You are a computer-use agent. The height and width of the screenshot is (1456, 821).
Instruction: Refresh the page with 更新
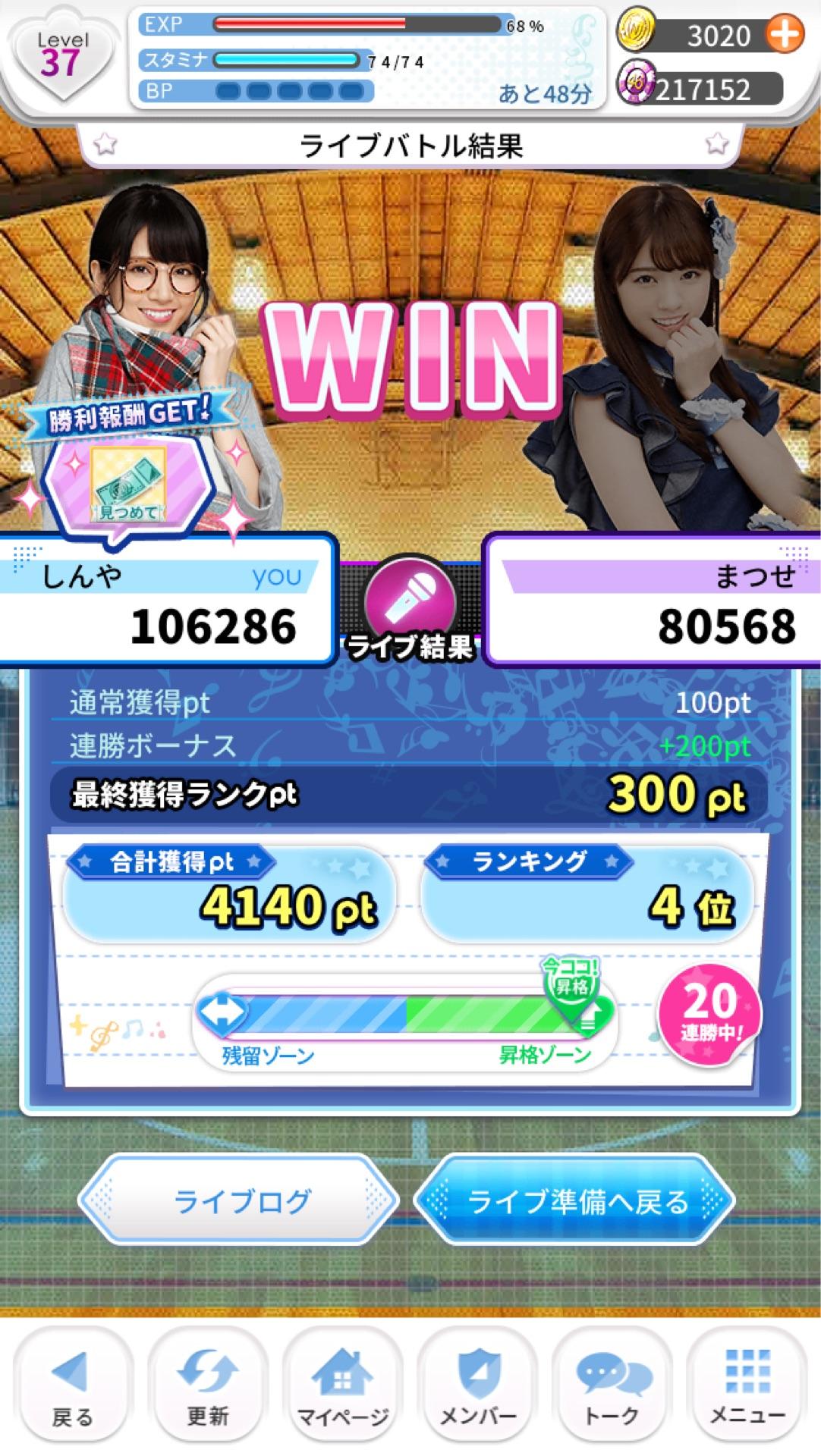[x=207, y=1389]
